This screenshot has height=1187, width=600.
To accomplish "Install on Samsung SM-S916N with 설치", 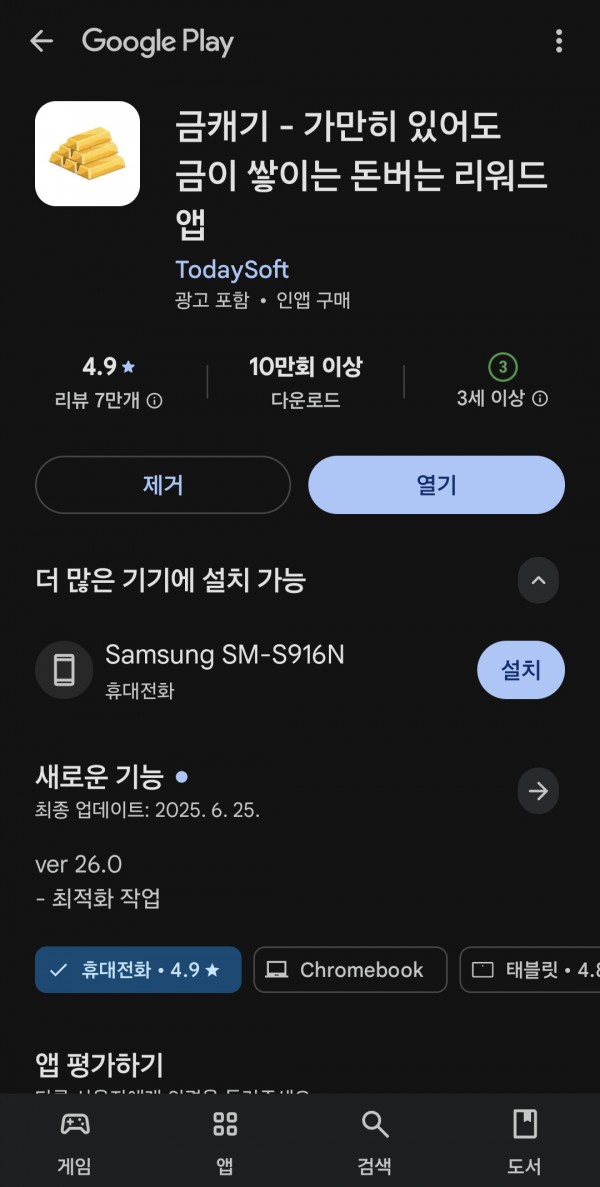I will (521, 670).
